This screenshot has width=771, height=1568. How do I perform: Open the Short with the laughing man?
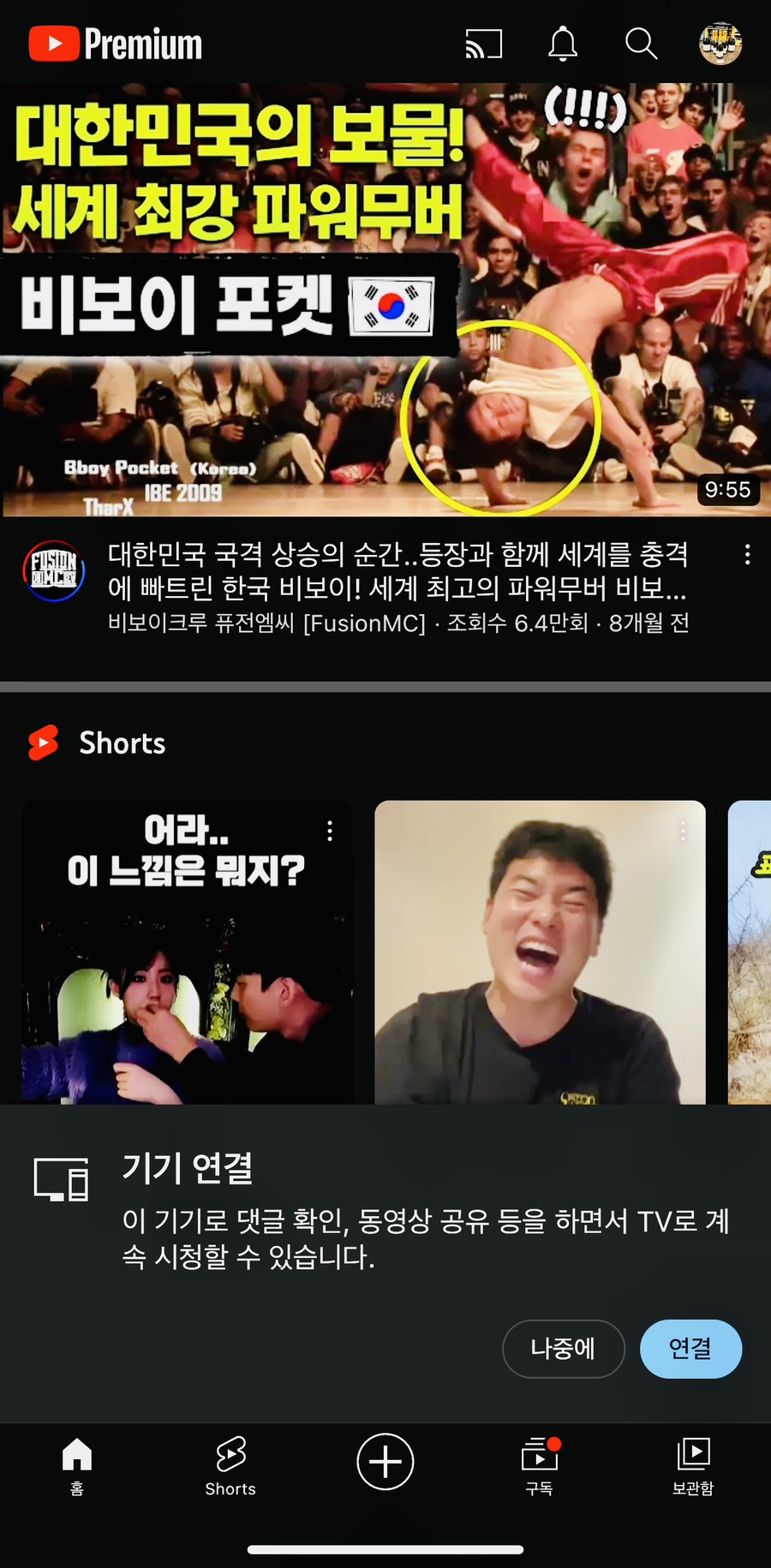pos(541,952)
